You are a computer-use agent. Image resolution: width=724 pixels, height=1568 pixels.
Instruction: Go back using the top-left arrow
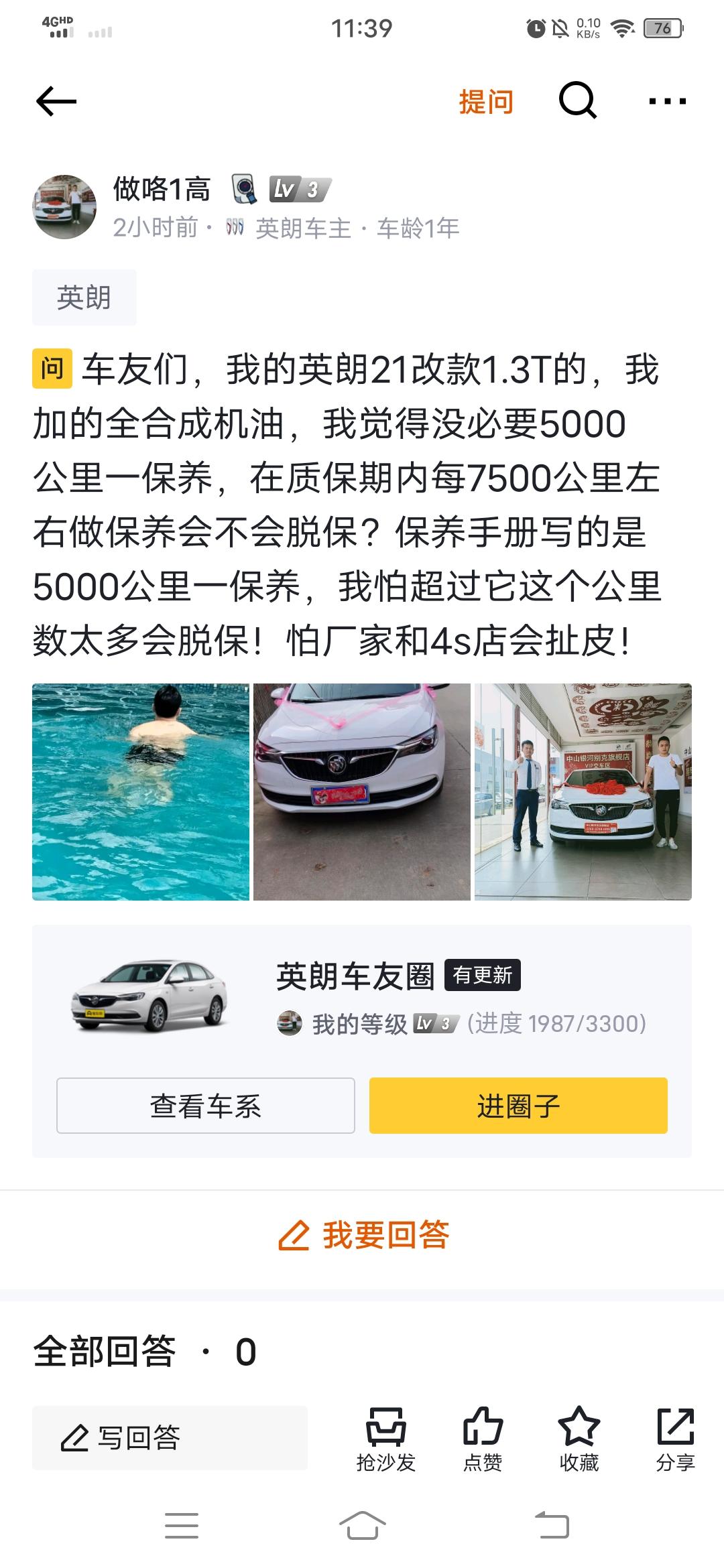tap(56, 102)
